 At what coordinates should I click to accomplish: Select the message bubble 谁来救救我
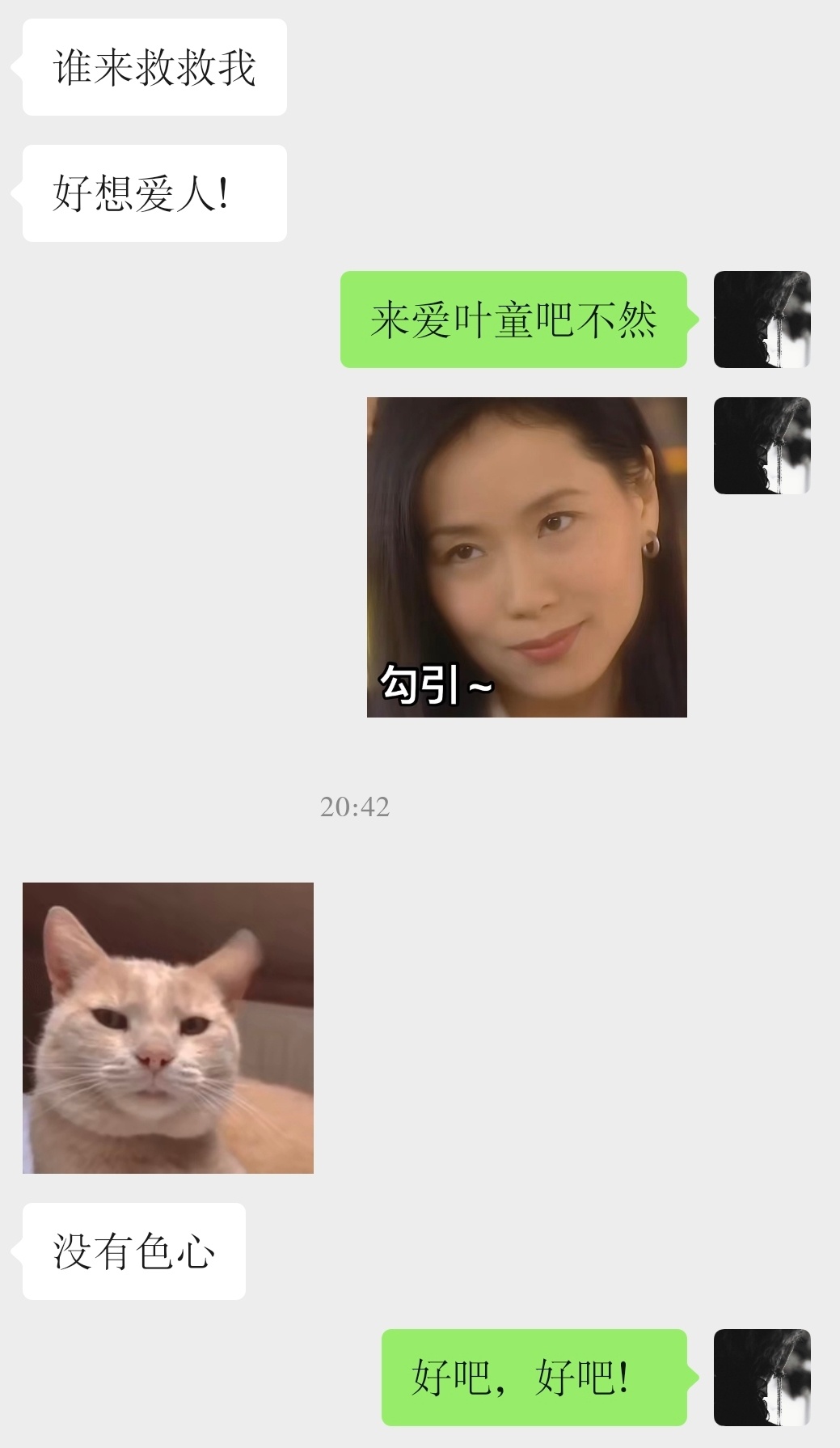click(x=155, y=68)
